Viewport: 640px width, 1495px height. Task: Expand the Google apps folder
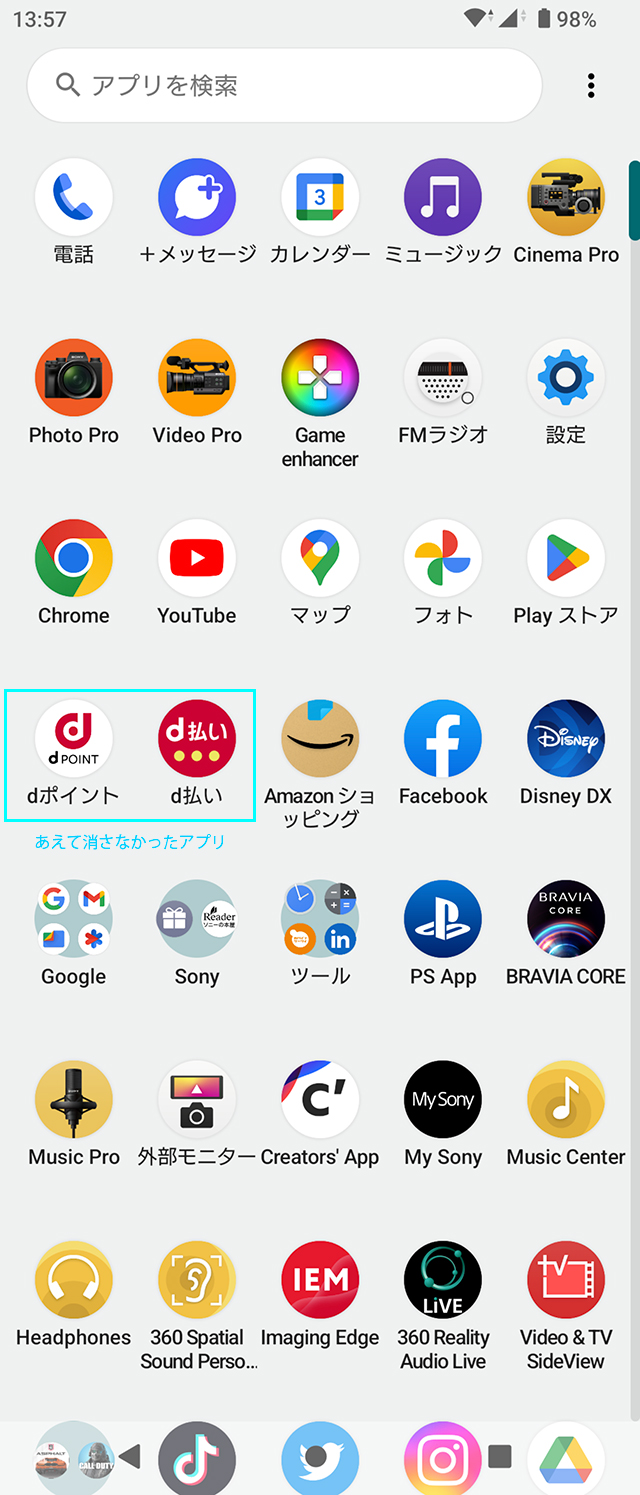pos(74,919)
